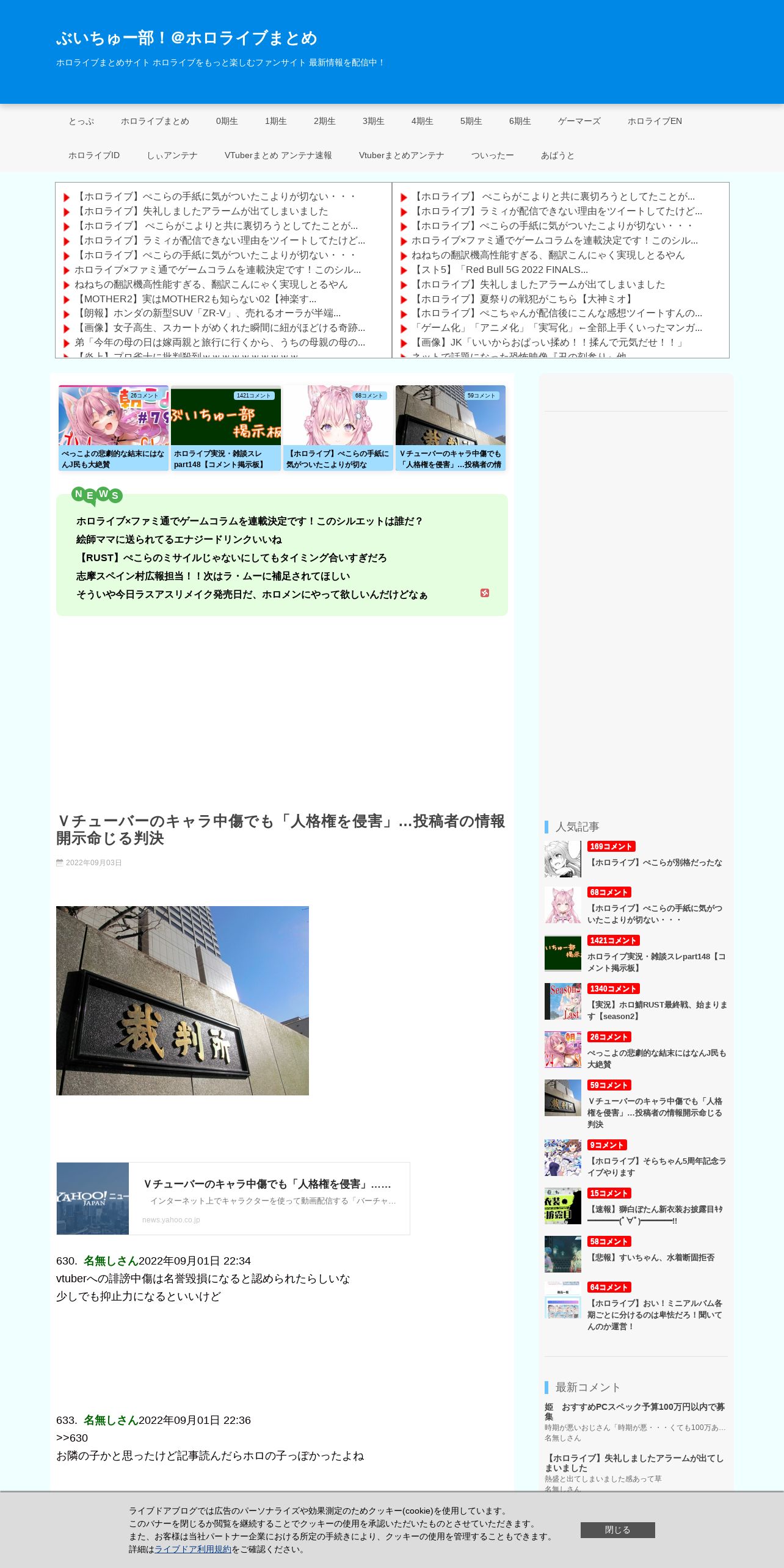Open news item 絵師ママに送られてるエナジードリンクいいね
Screen dimensions: 784x1568
(x=179, y=539)
